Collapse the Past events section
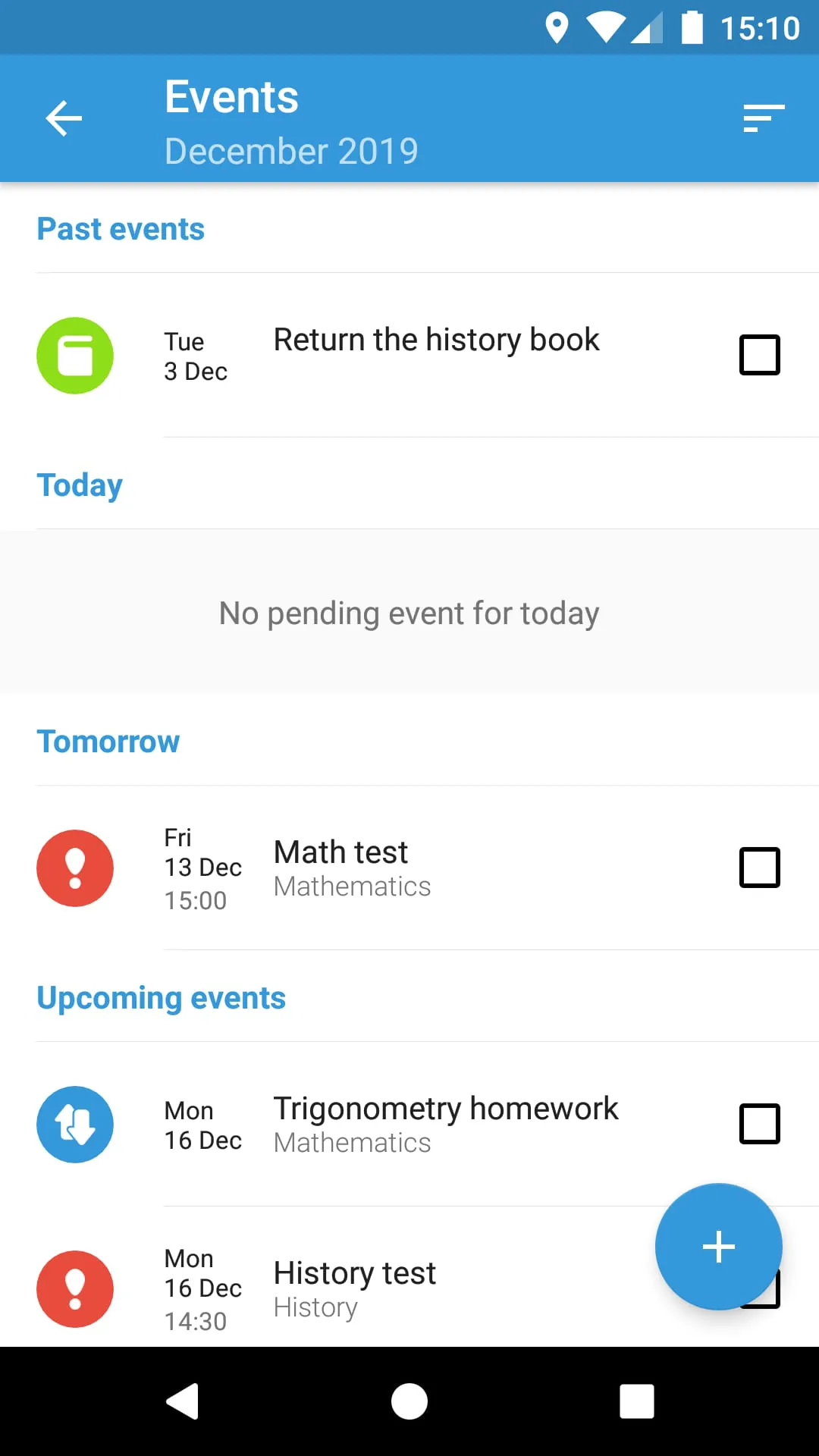 pos(121,228)
